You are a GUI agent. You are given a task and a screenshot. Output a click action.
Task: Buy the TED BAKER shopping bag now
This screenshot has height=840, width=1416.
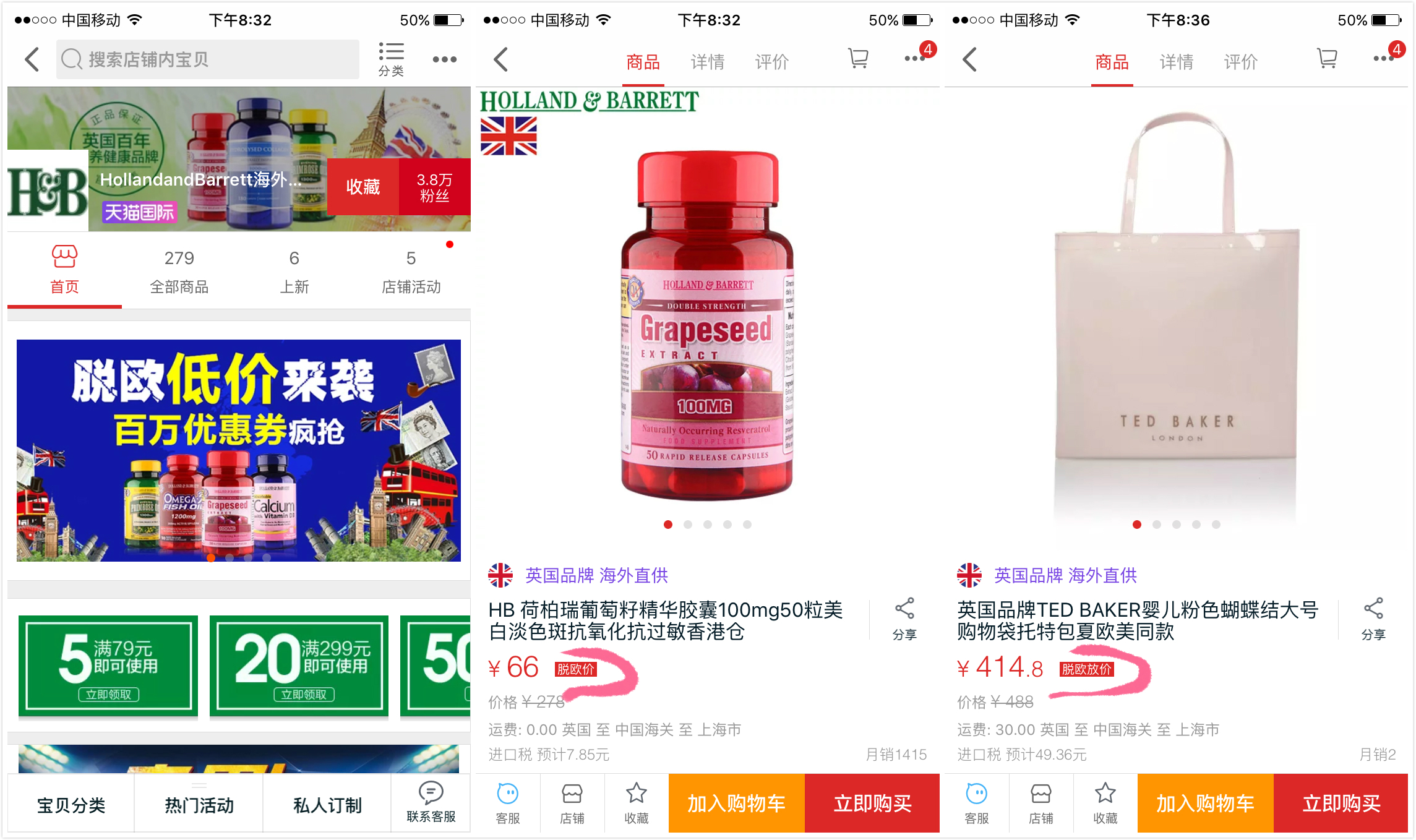tap(1341, 803)
